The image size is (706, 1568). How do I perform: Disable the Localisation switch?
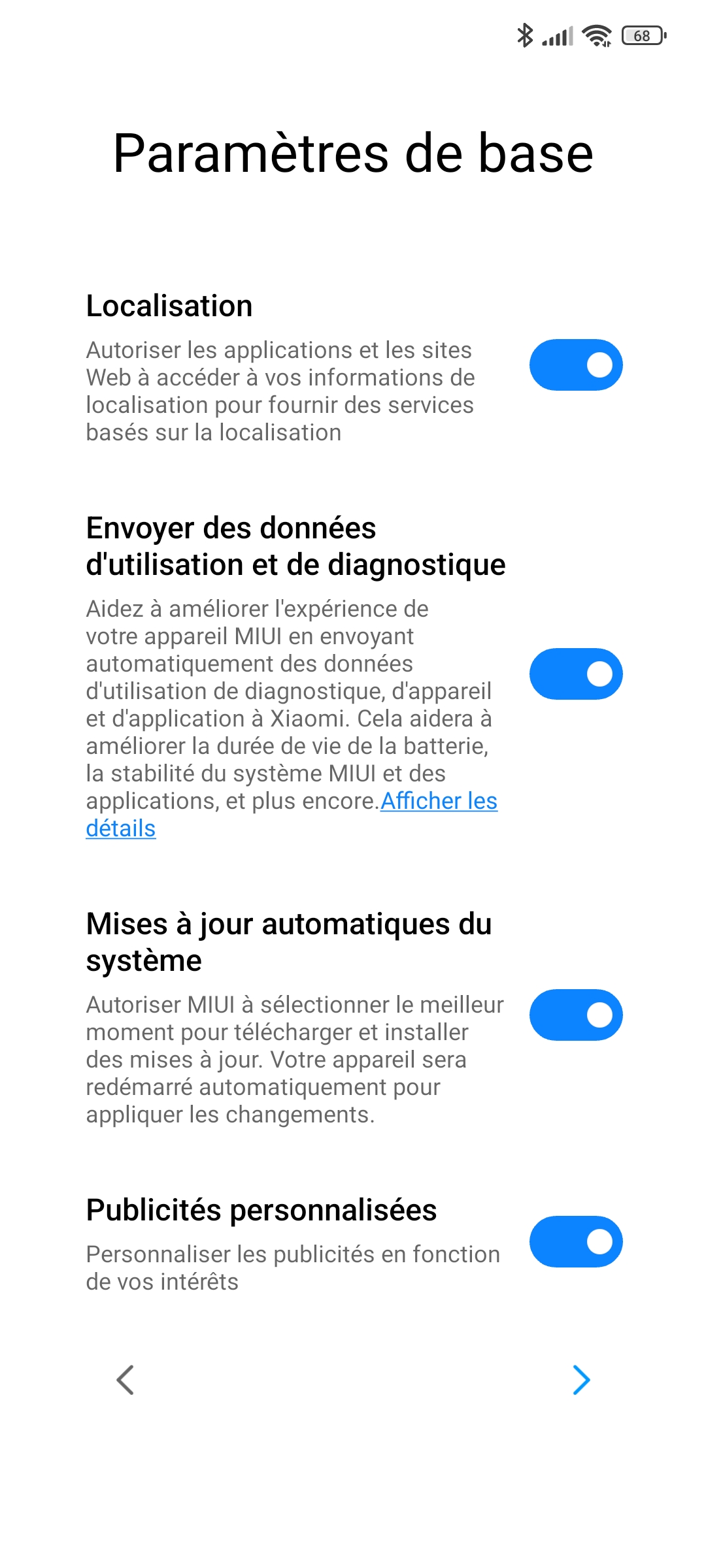point(575,365)
